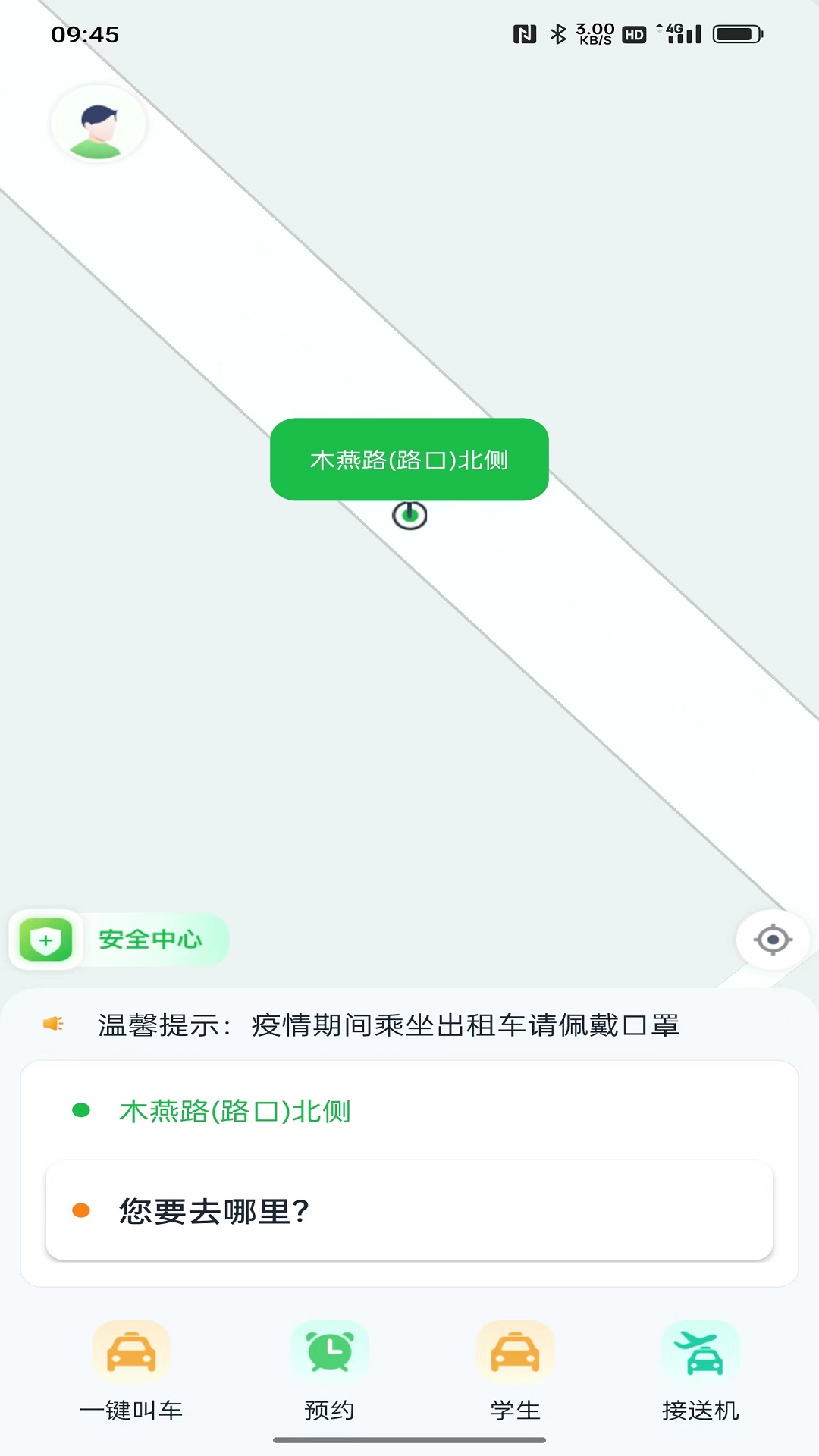This screenshot has height=1456, width=819.
Task: Toggle the recenter location button
Action: tap(773, 940)
